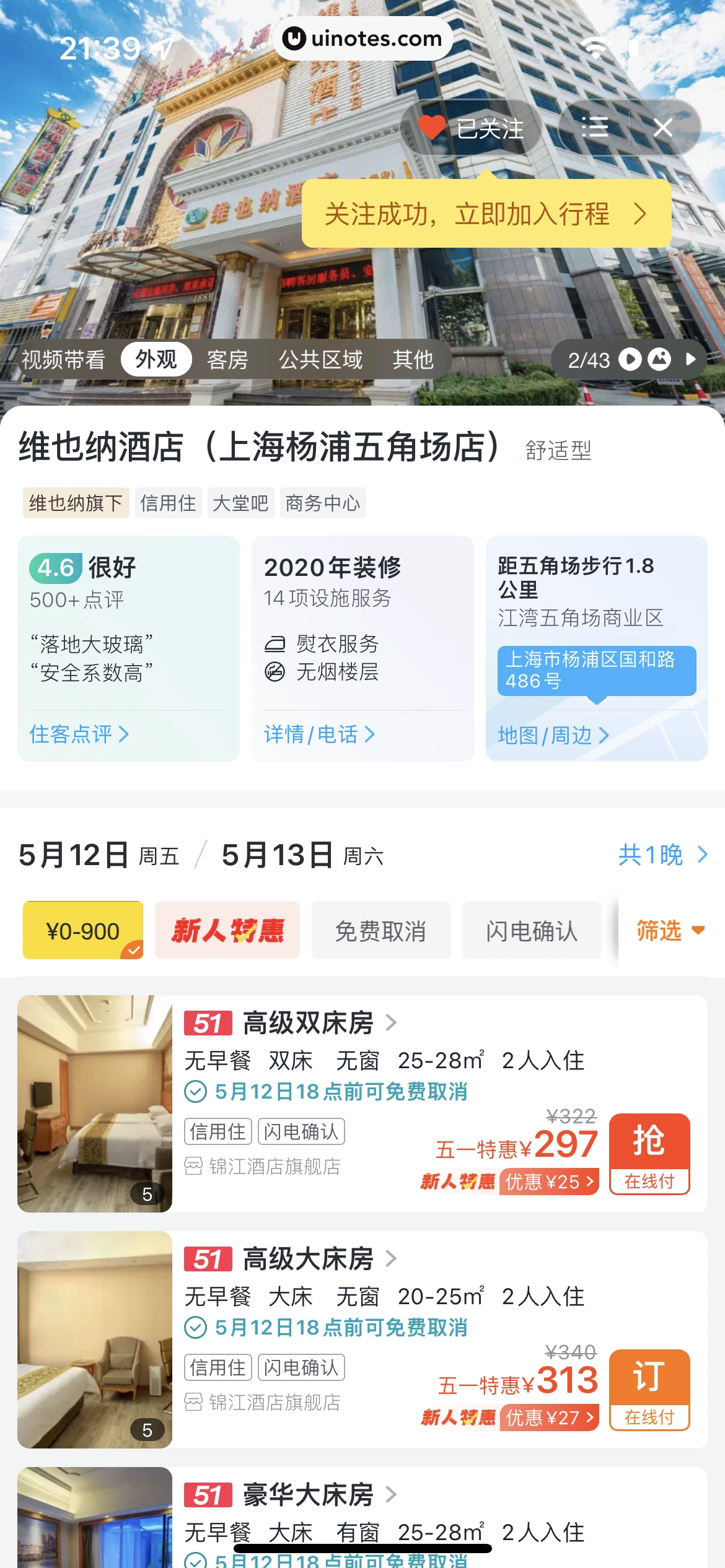Image resolution: width=725 pixels, height=1568 pixels.
Task: Close the hotel page
Action: click(x=663, y=128)
